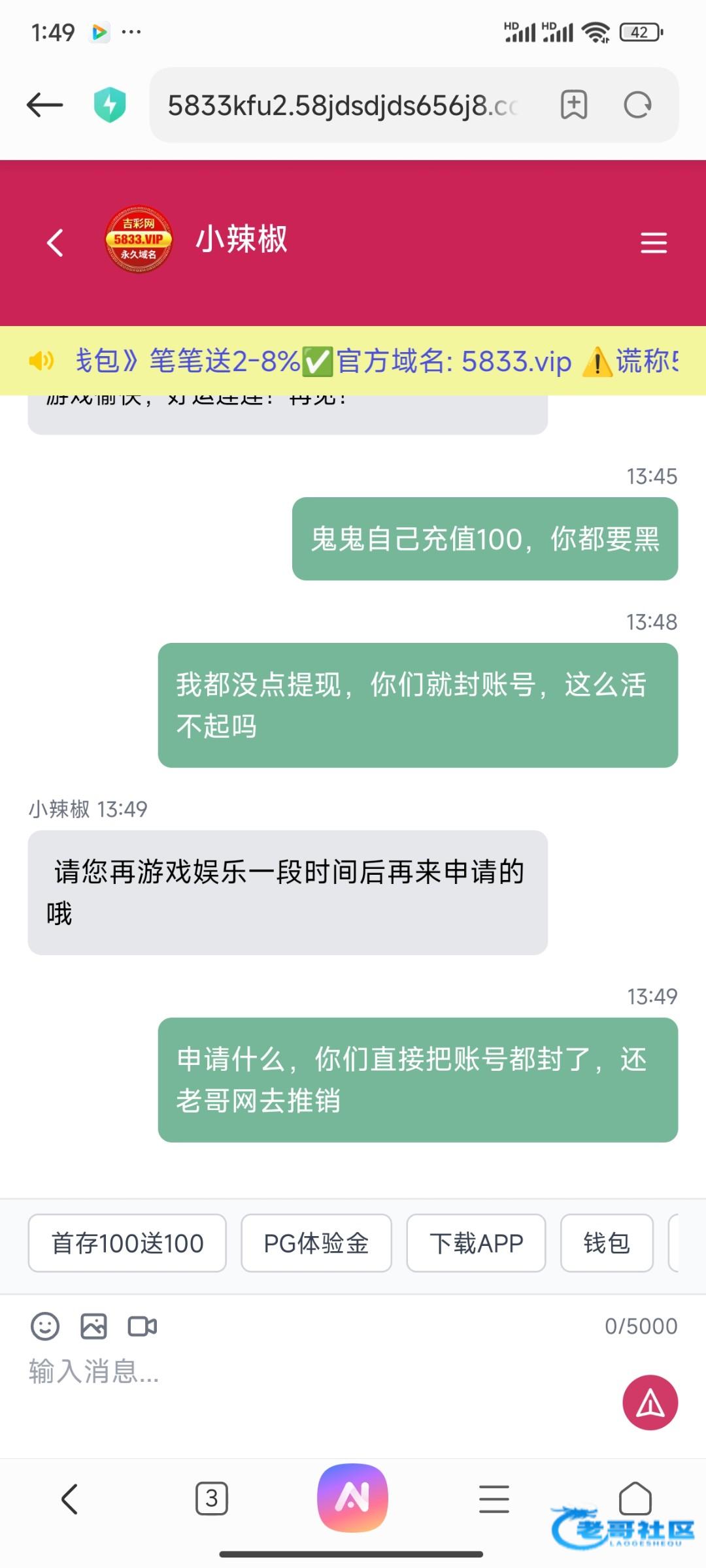
Task: Tap the 钱包 quick reply chip
Action: point(607,1243)
